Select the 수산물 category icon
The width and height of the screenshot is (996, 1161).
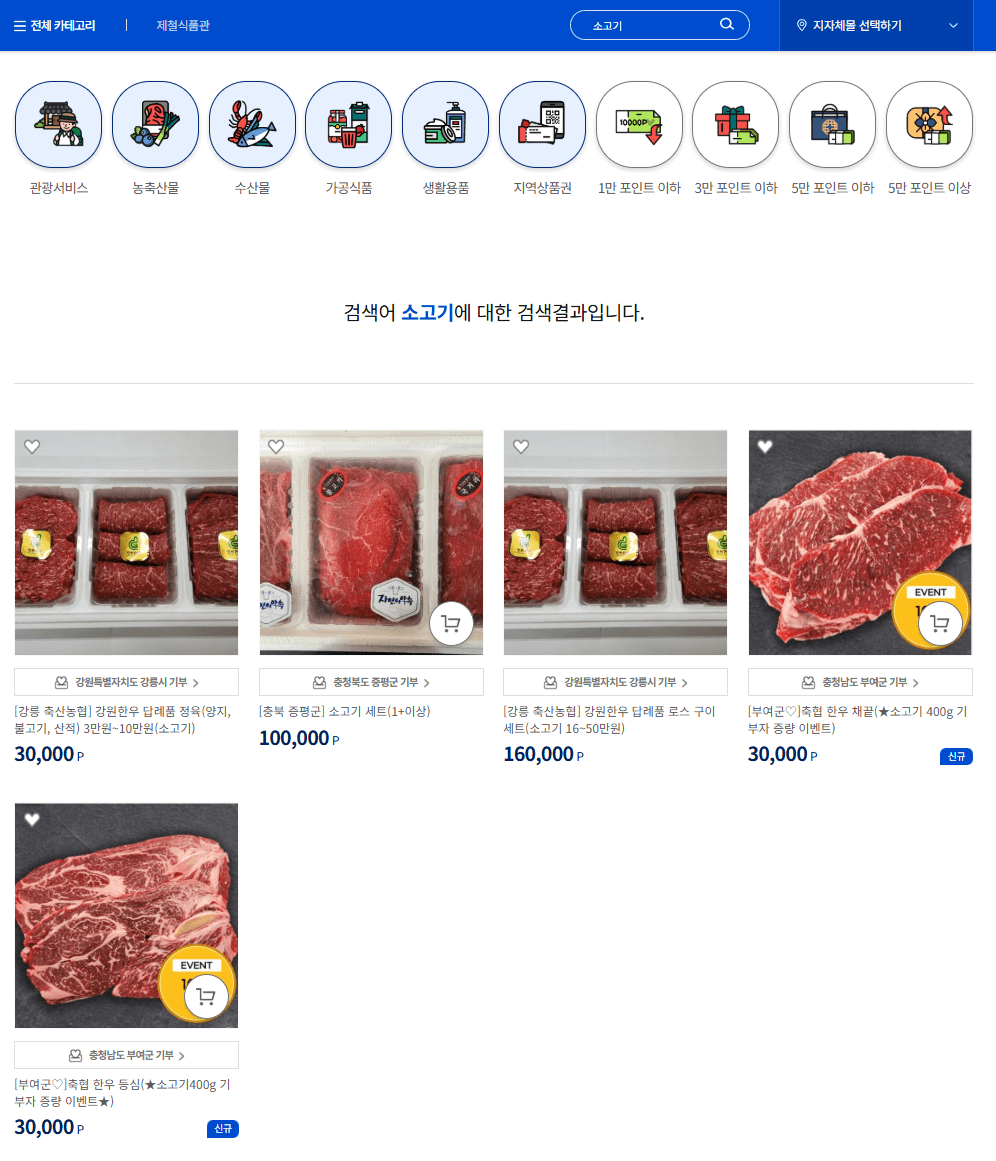pos(252,124)
